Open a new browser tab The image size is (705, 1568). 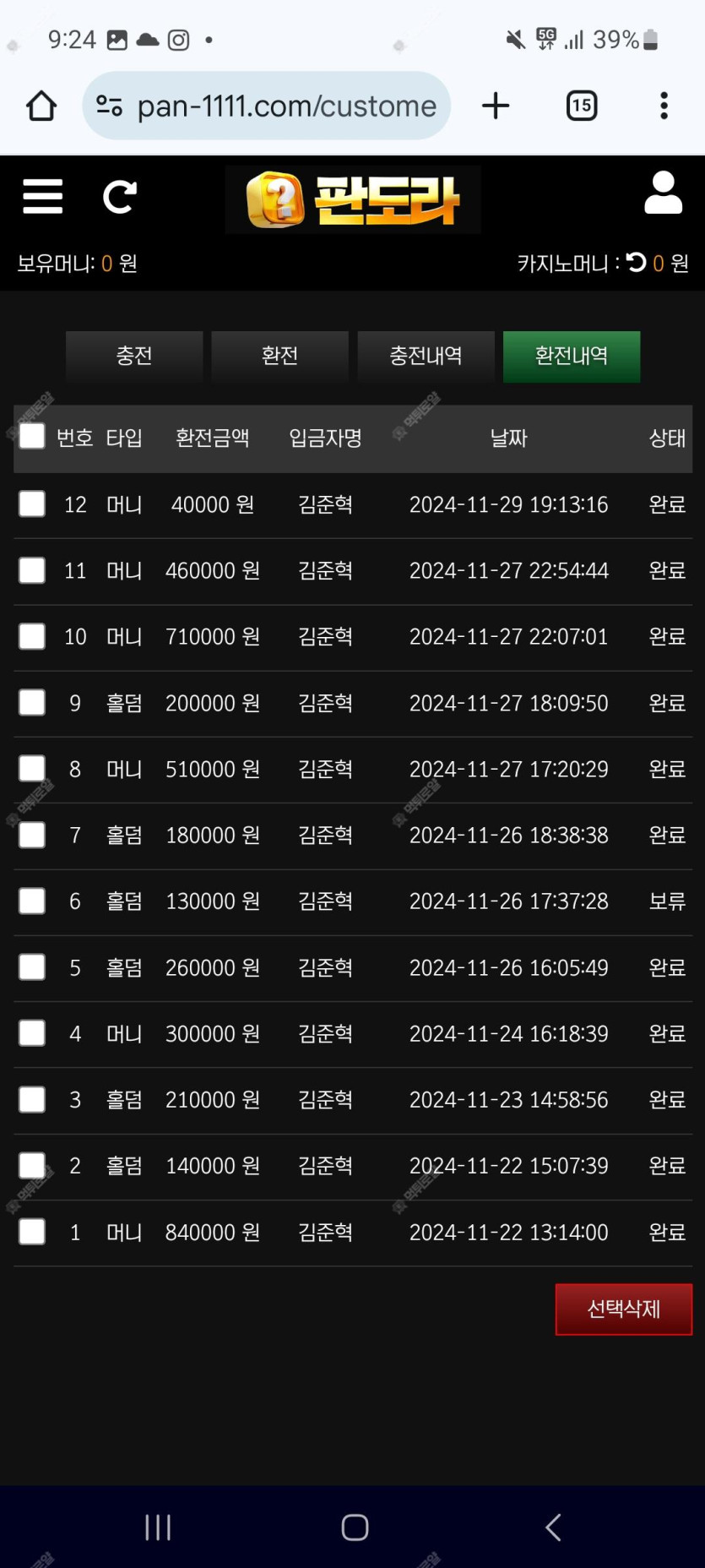click(496, 106)
